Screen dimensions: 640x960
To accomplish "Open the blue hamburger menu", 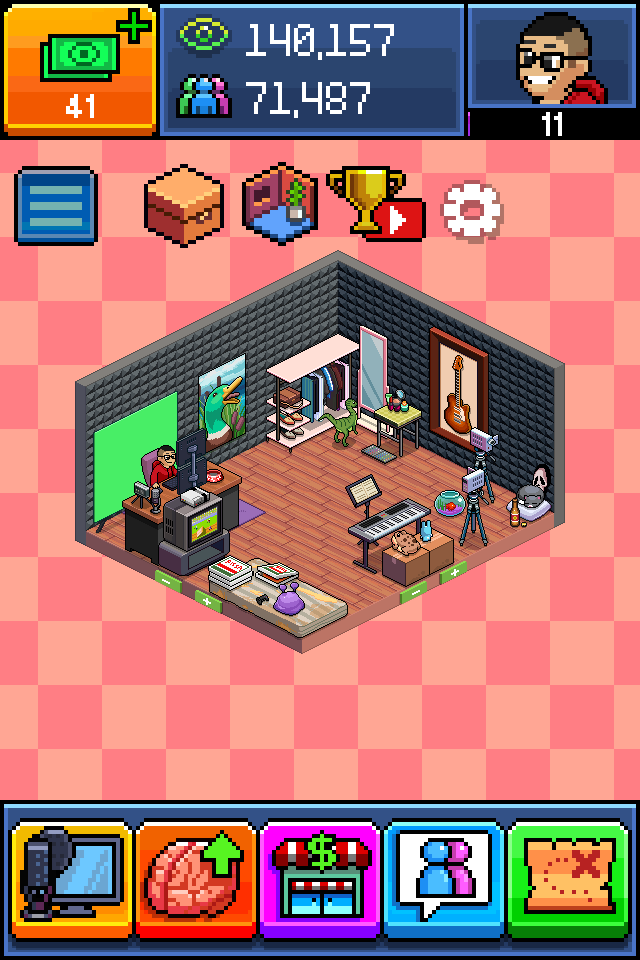I will [56, 206].
